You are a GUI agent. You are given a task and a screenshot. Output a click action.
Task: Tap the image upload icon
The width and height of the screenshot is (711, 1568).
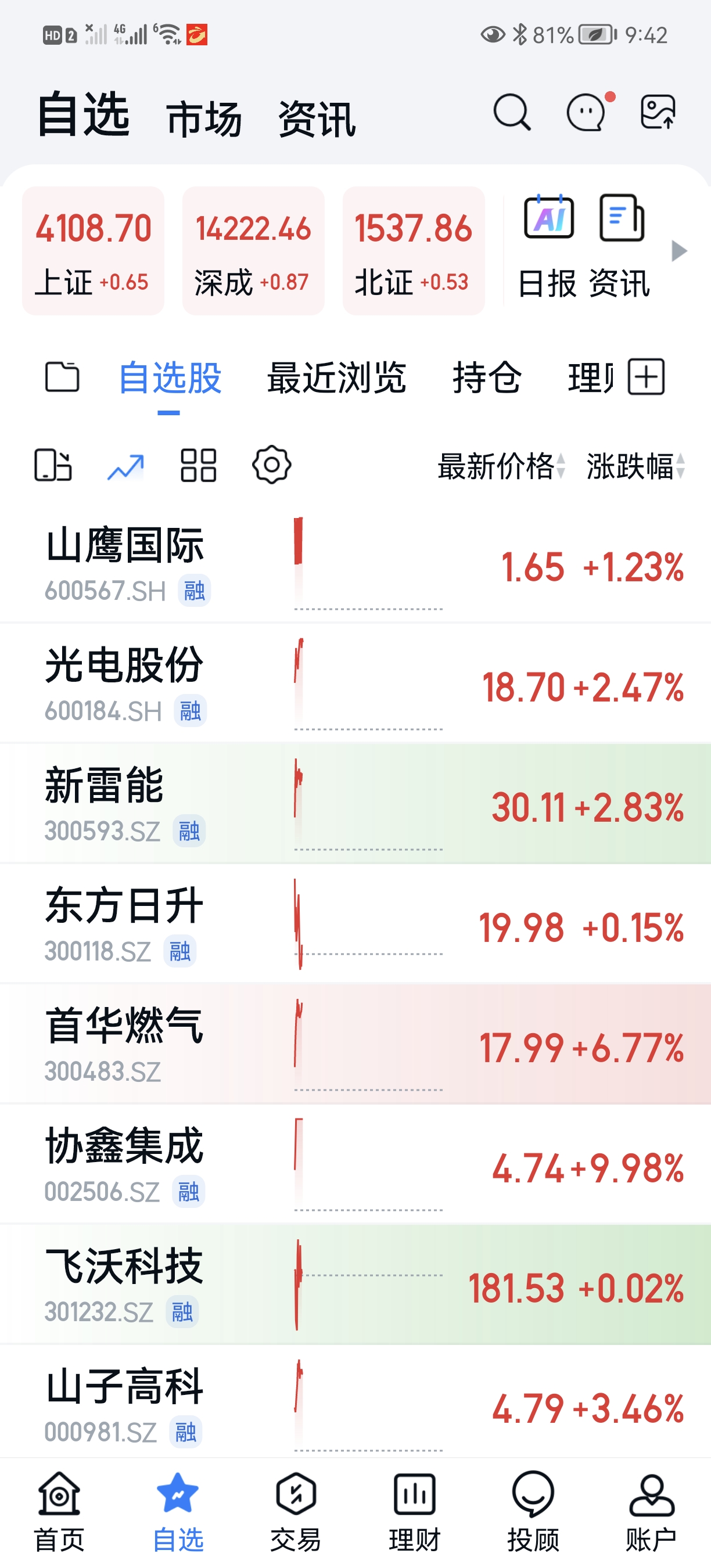(x=658, y=113)
